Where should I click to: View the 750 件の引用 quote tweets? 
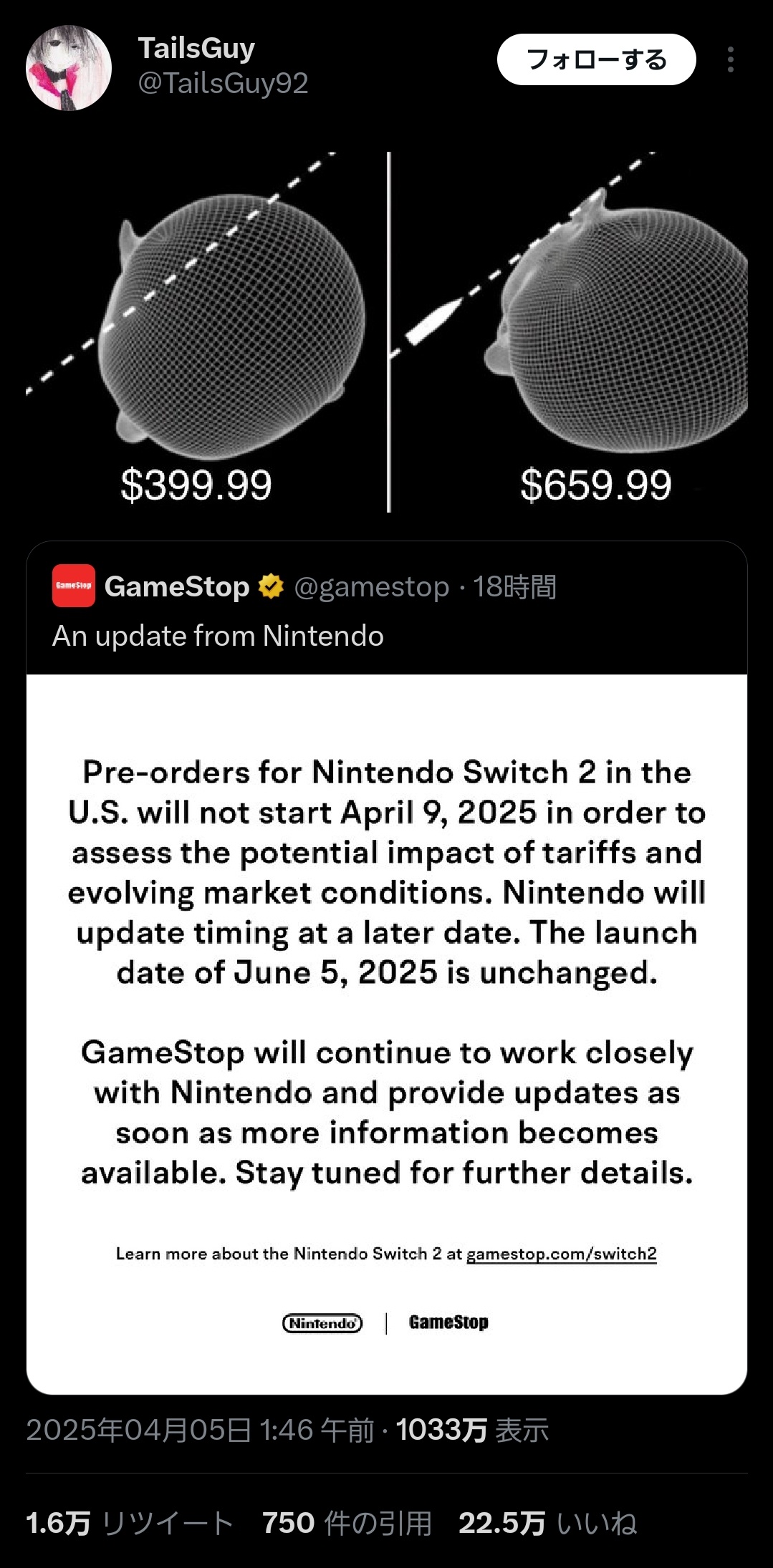click(x=347, y=1523)
